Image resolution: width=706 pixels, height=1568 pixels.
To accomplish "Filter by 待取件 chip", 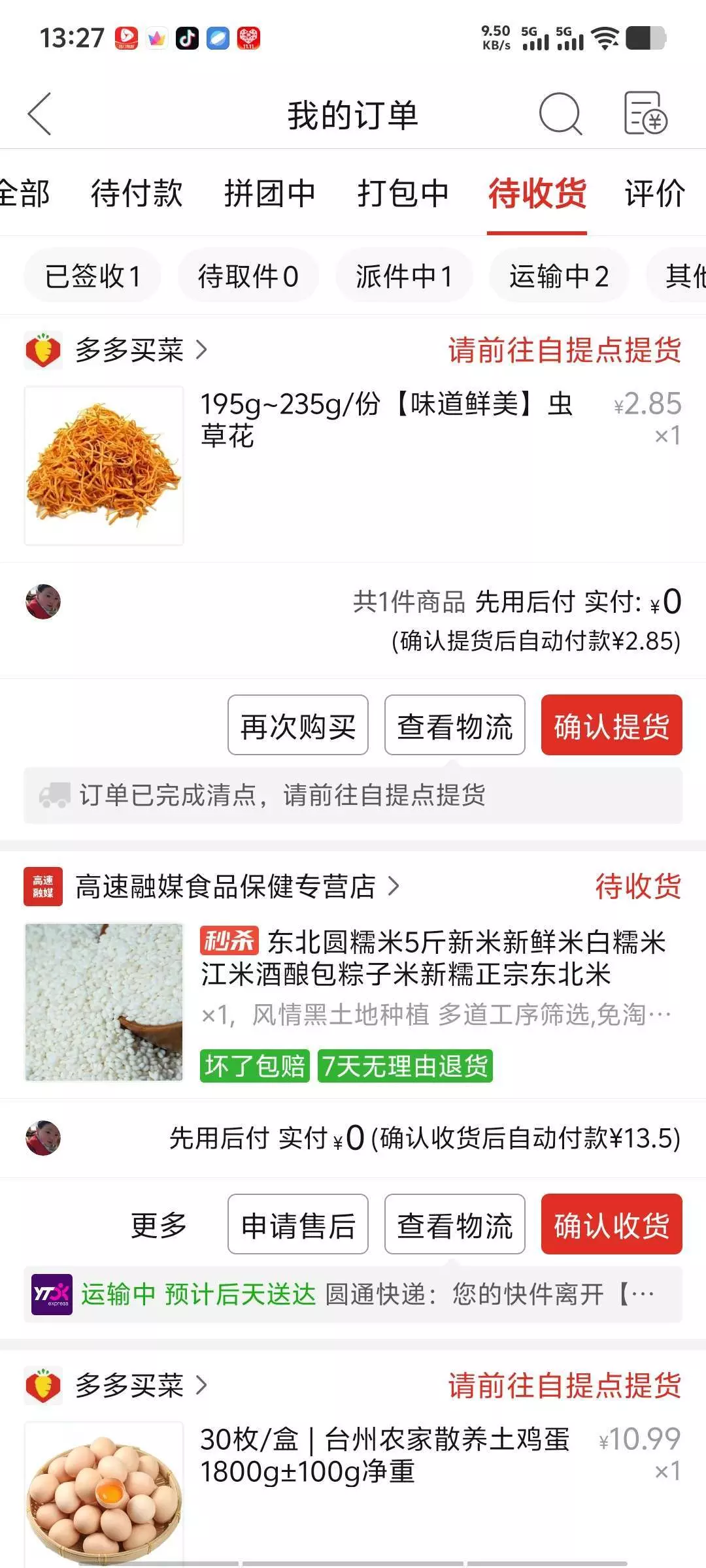I will 248,276.
